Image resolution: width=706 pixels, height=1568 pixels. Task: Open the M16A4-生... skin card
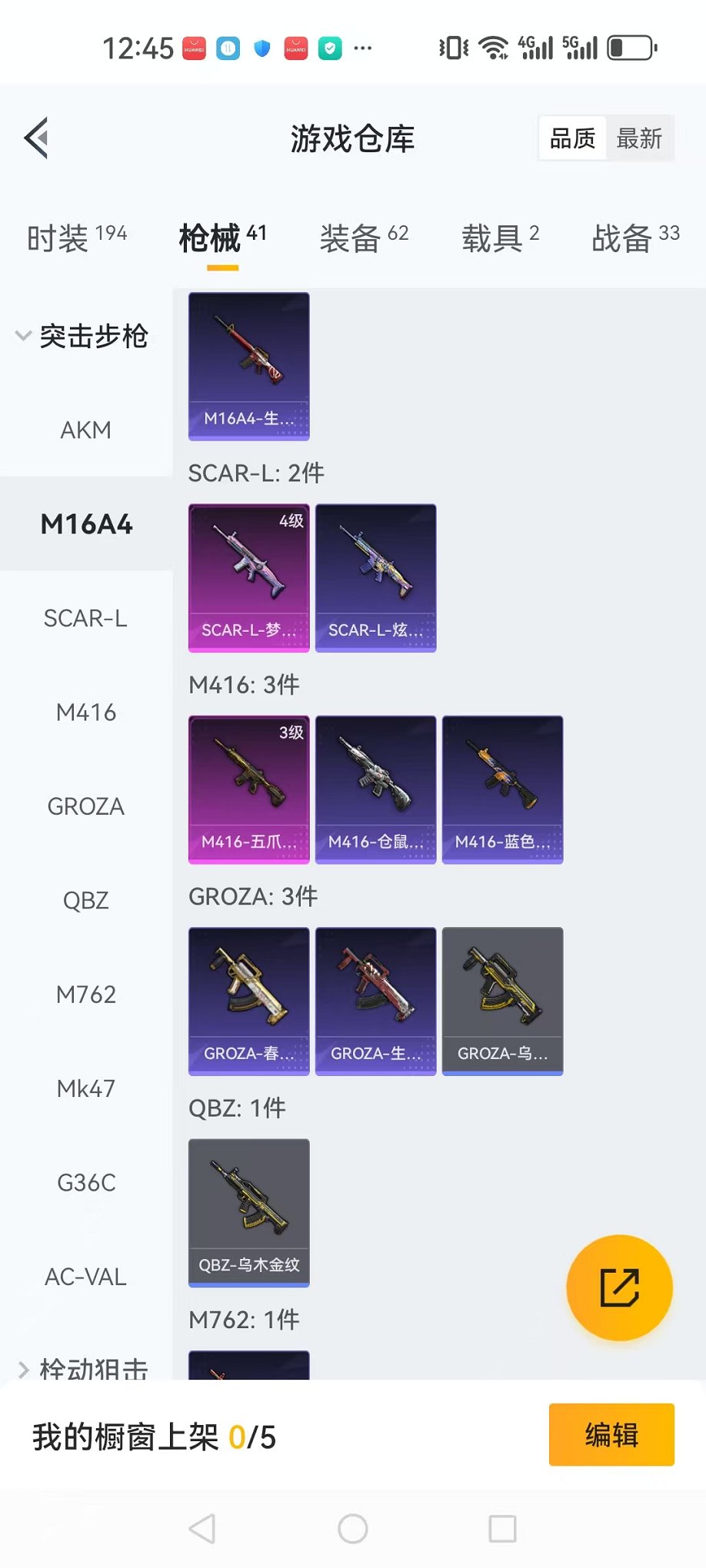(x=249, y=366)
